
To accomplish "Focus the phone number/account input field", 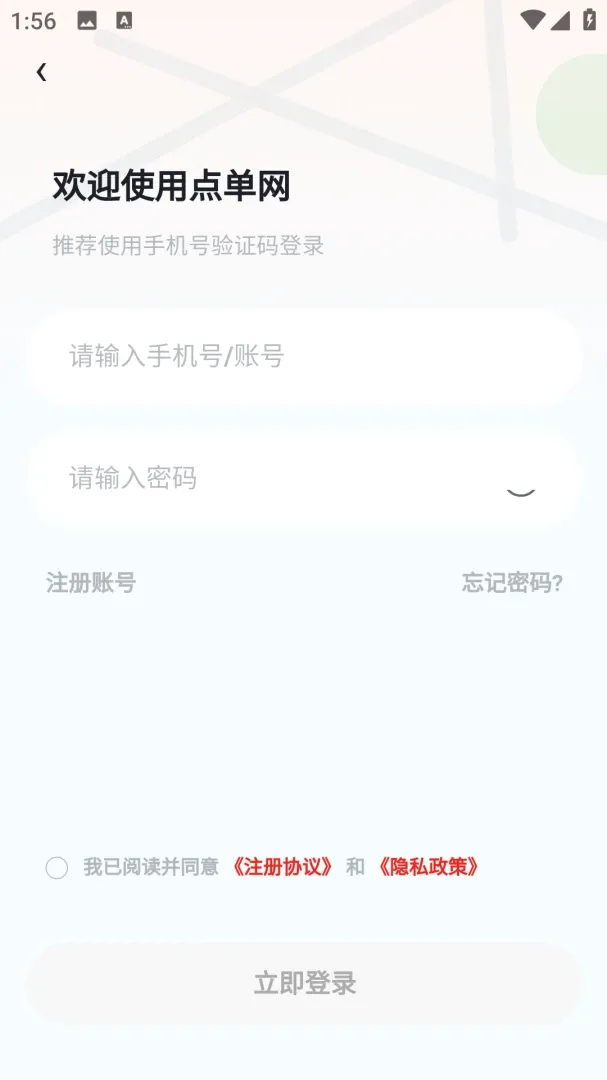I will coord(304,356).
